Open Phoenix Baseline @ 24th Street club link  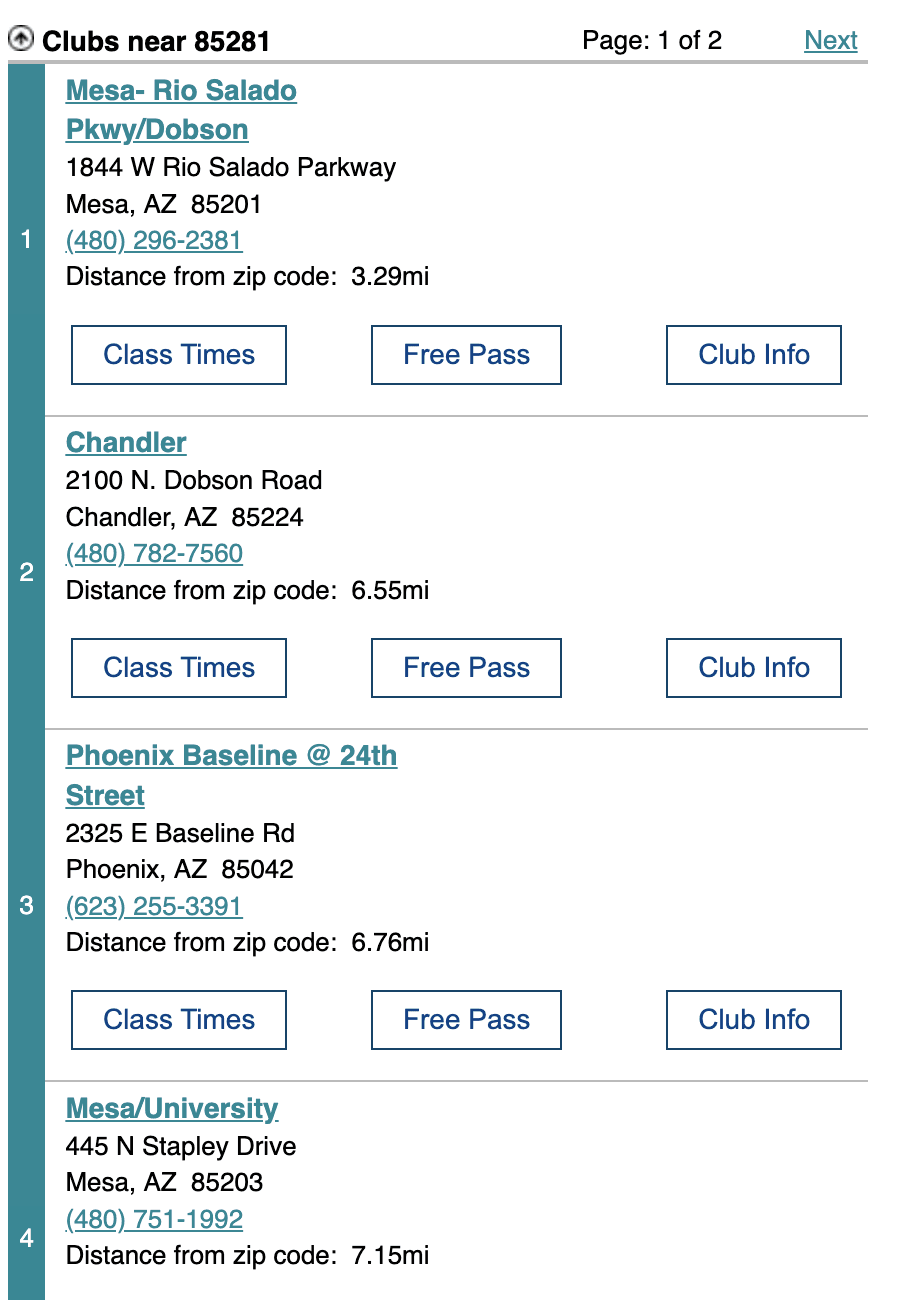click(231, 775)
